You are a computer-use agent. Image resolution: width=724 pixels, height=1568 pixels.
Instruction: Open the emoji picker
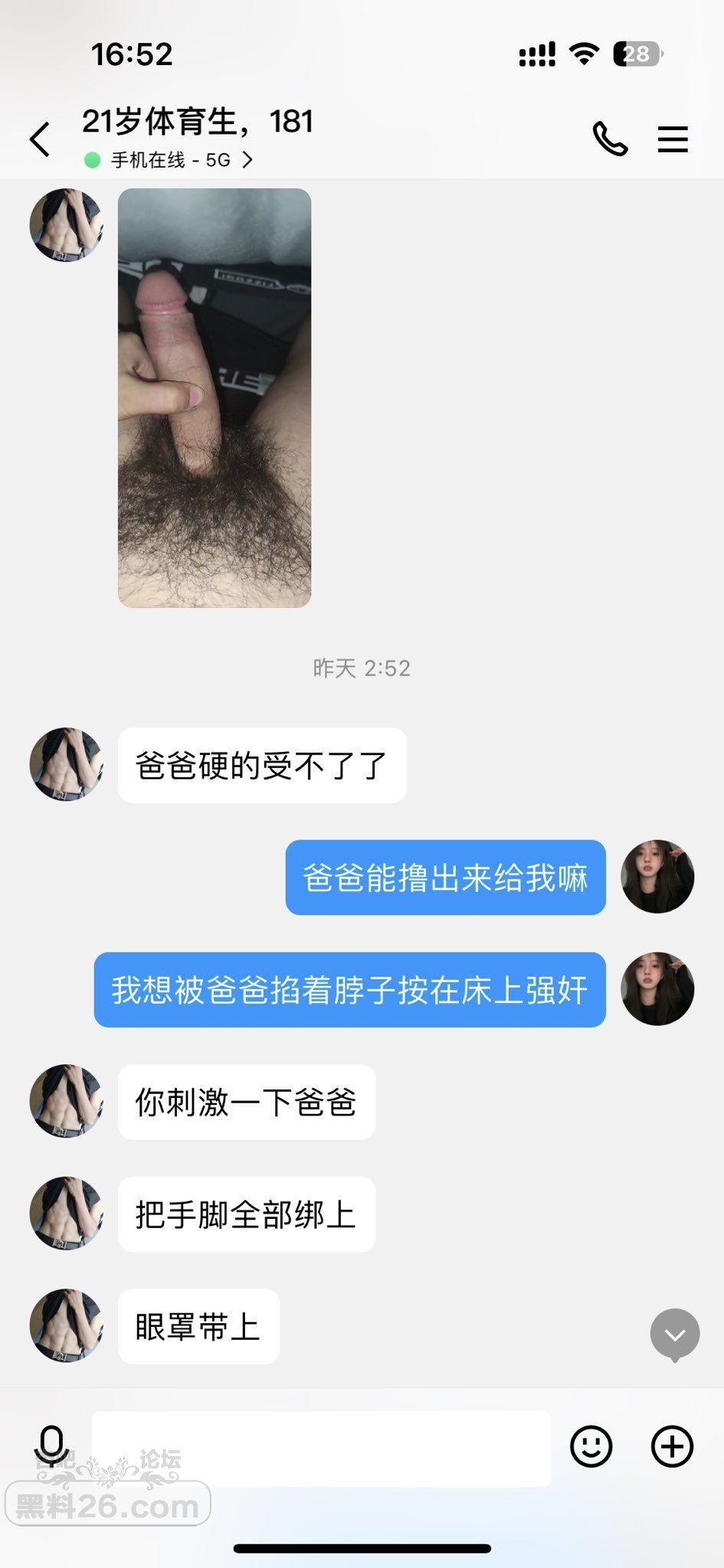click(x=591, y=1446)
